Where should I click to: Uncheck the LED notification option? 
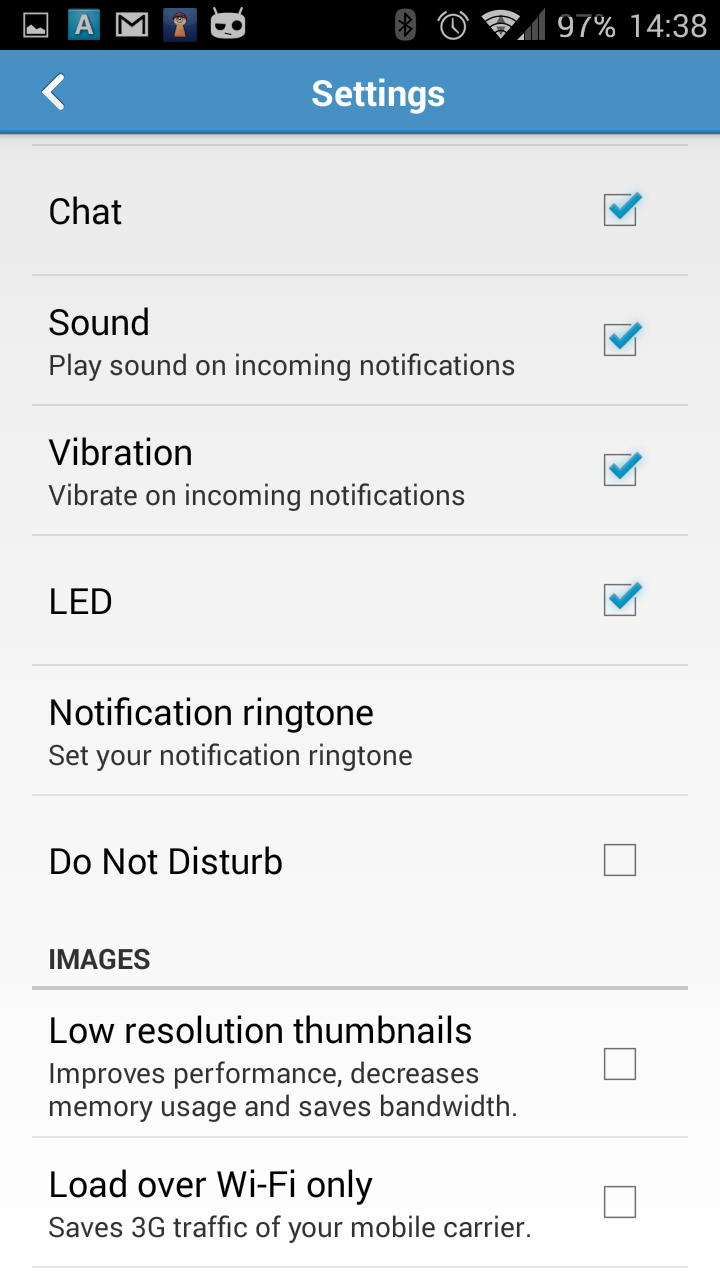[620, 600]
